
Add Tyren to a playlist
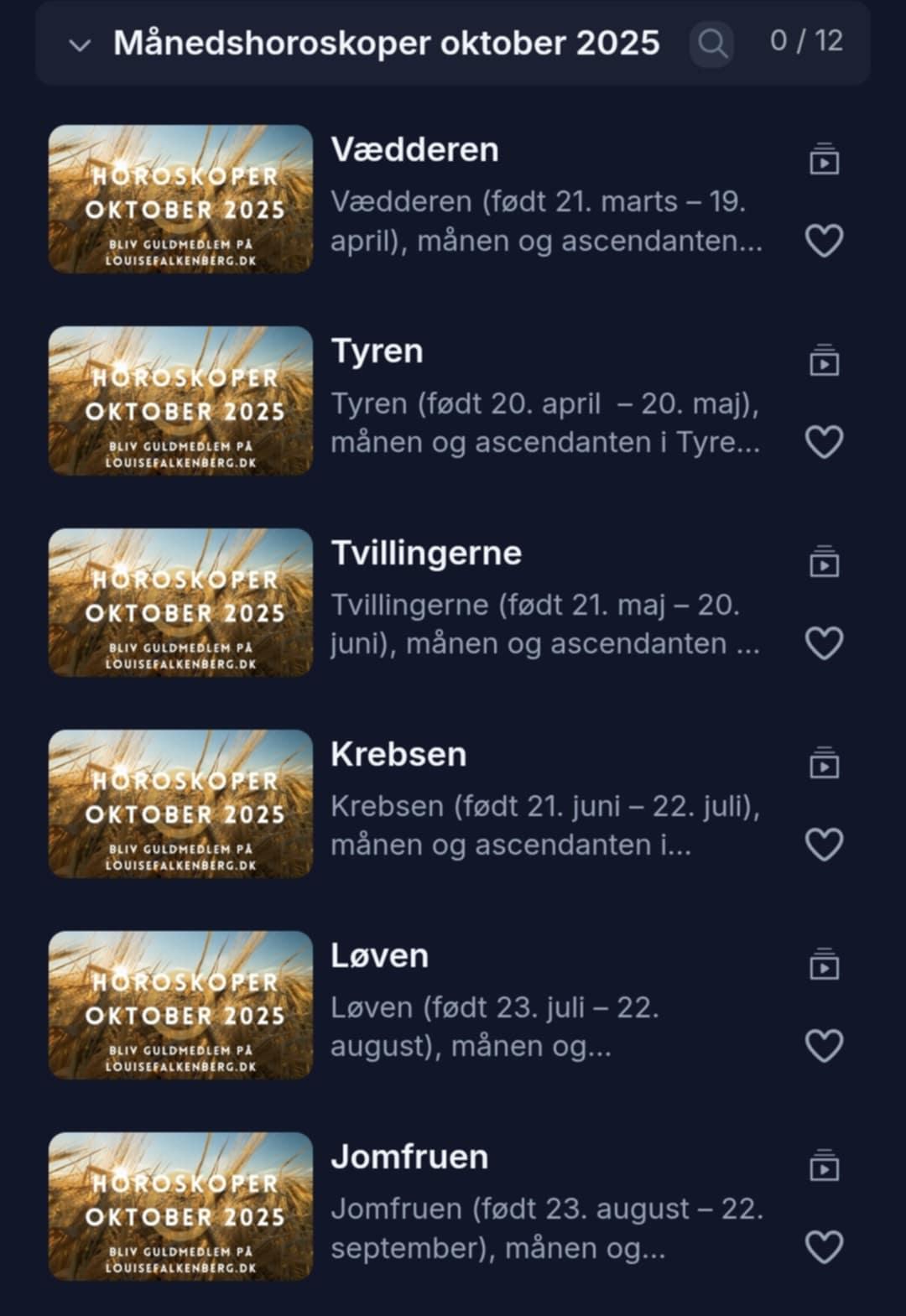(x=824, y=361)
